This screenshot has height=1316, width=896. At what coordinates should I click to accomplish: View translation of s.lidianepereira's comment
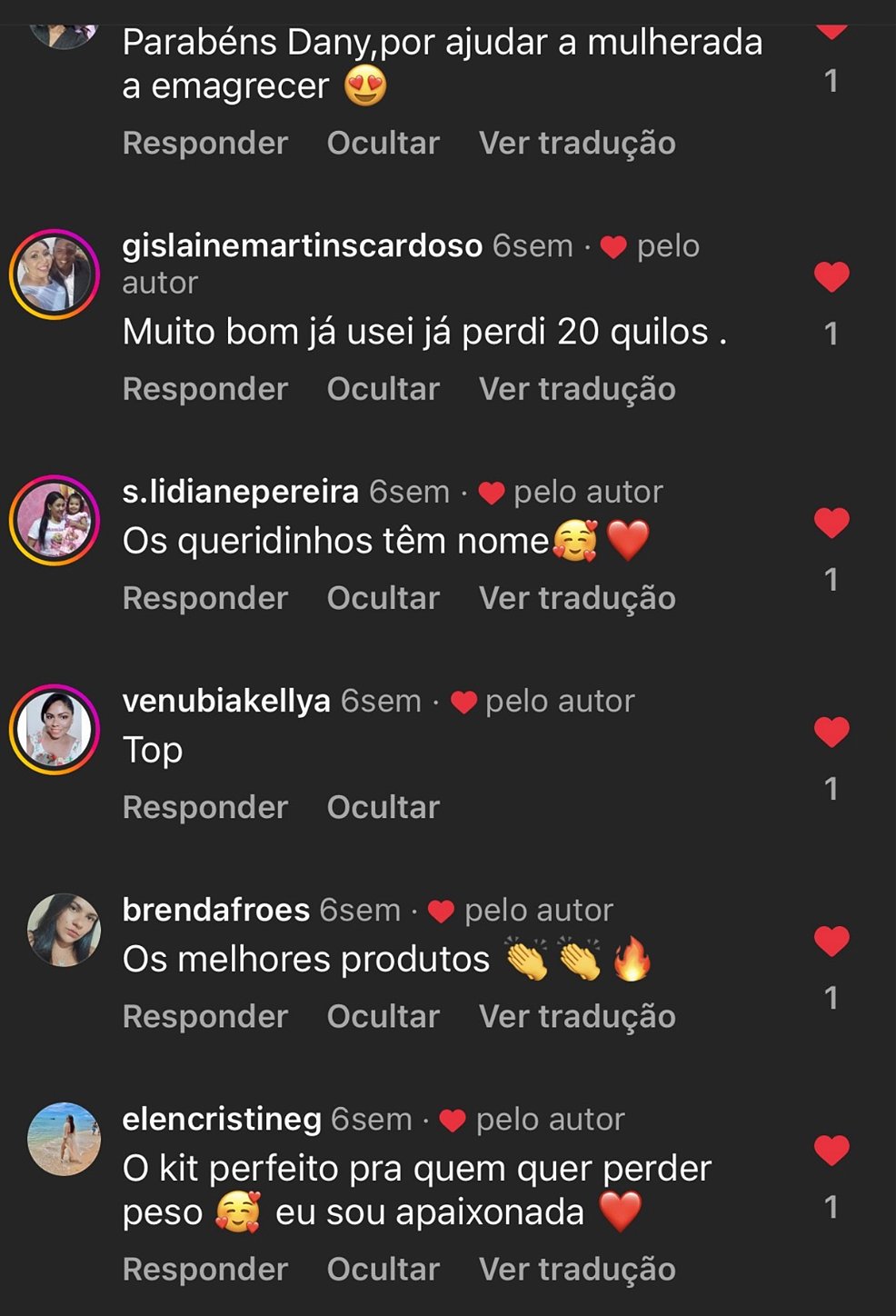[x=577, y=598]
